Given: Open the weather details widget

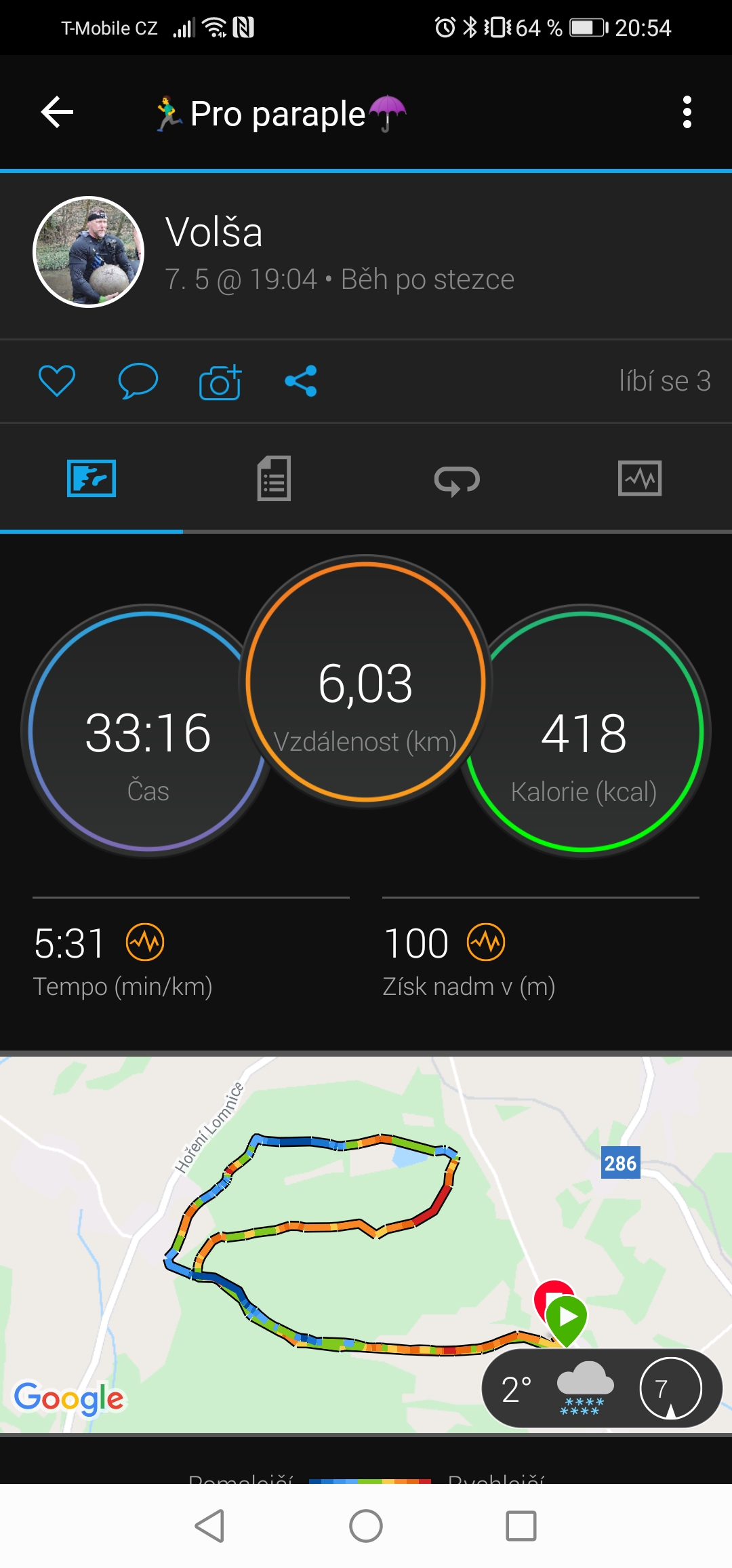Looking at the screenshot, I should tap(601, 1388).
